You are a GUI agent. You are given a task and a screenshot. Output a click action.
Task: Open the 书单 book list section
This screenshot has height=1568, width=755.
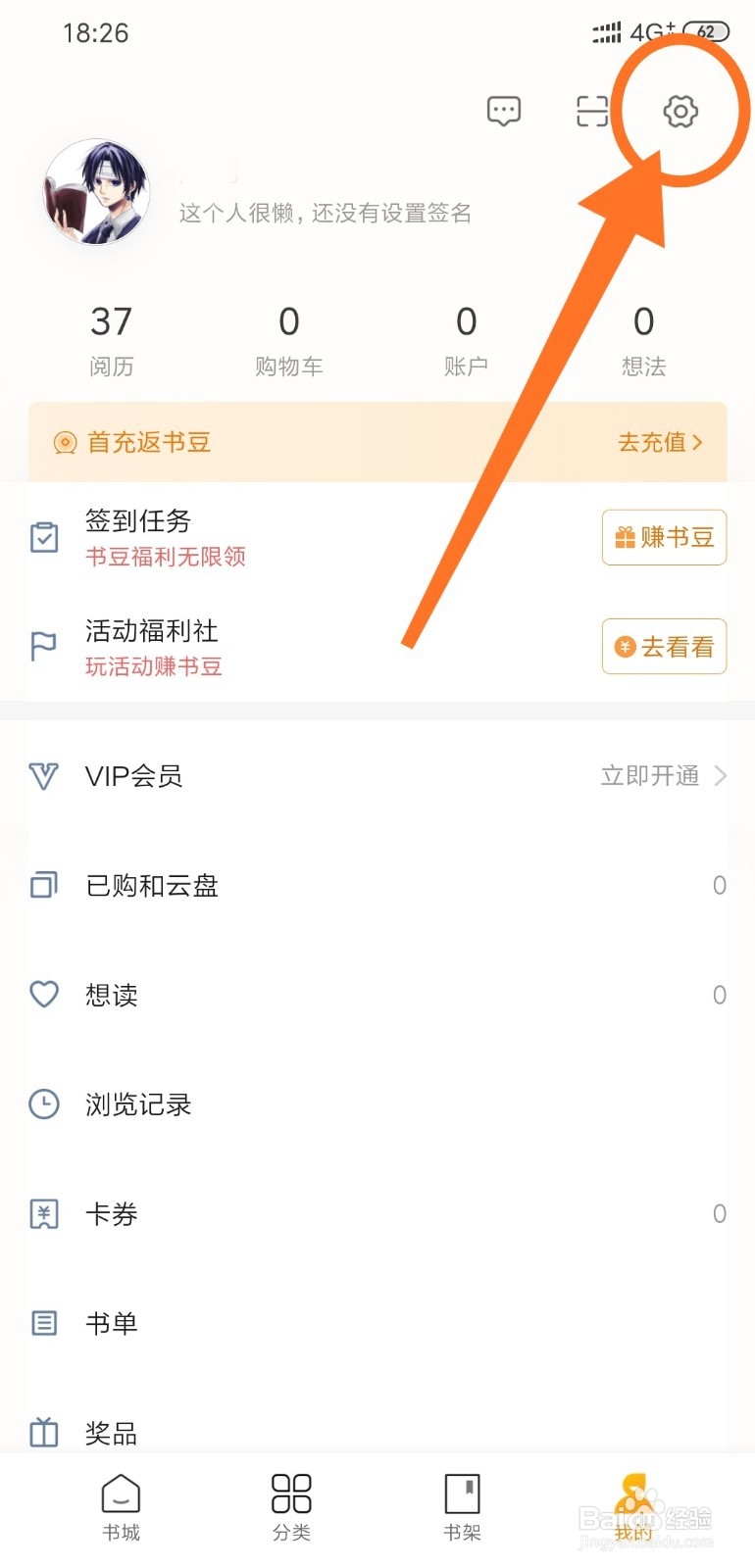click(110, 1324)
